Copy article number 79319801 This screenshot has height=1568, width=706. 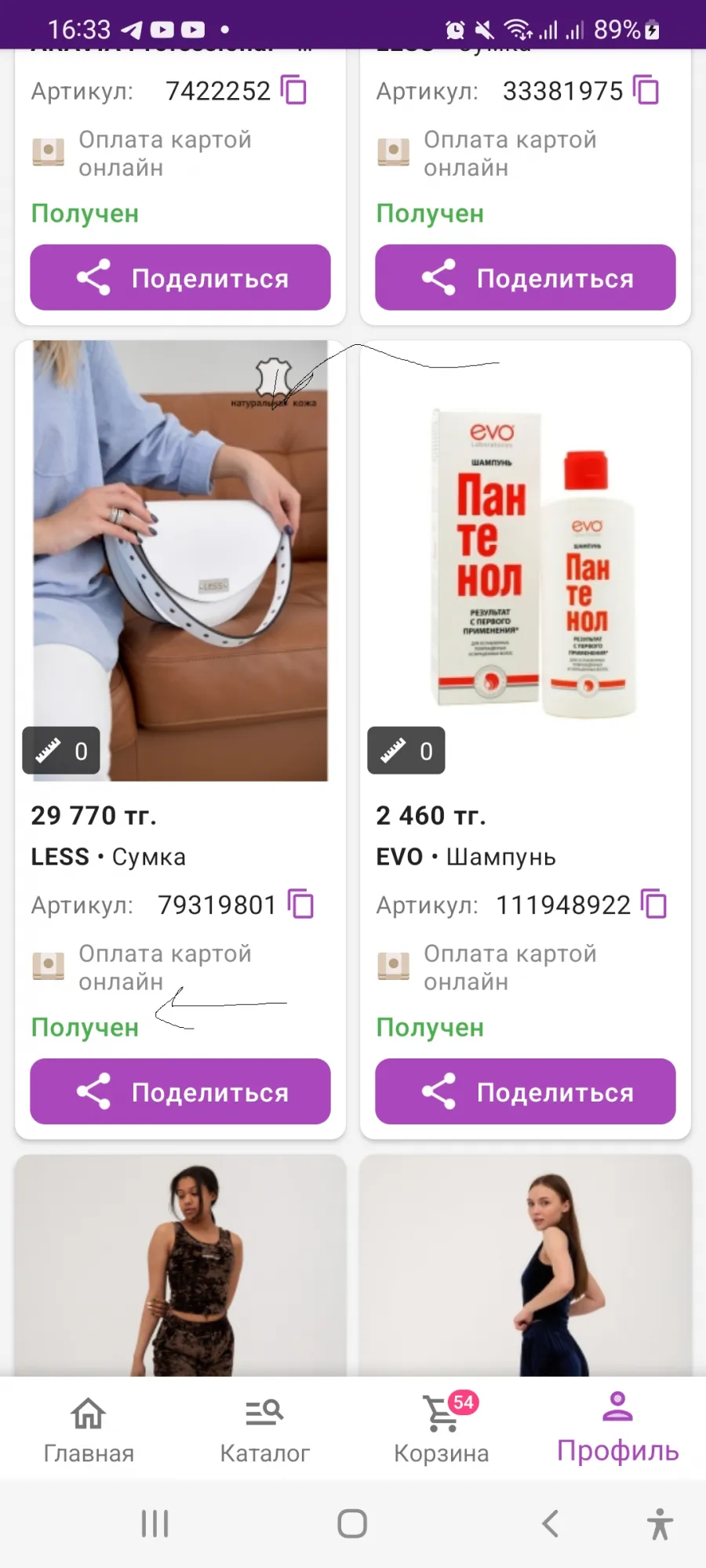click(301, 904)
